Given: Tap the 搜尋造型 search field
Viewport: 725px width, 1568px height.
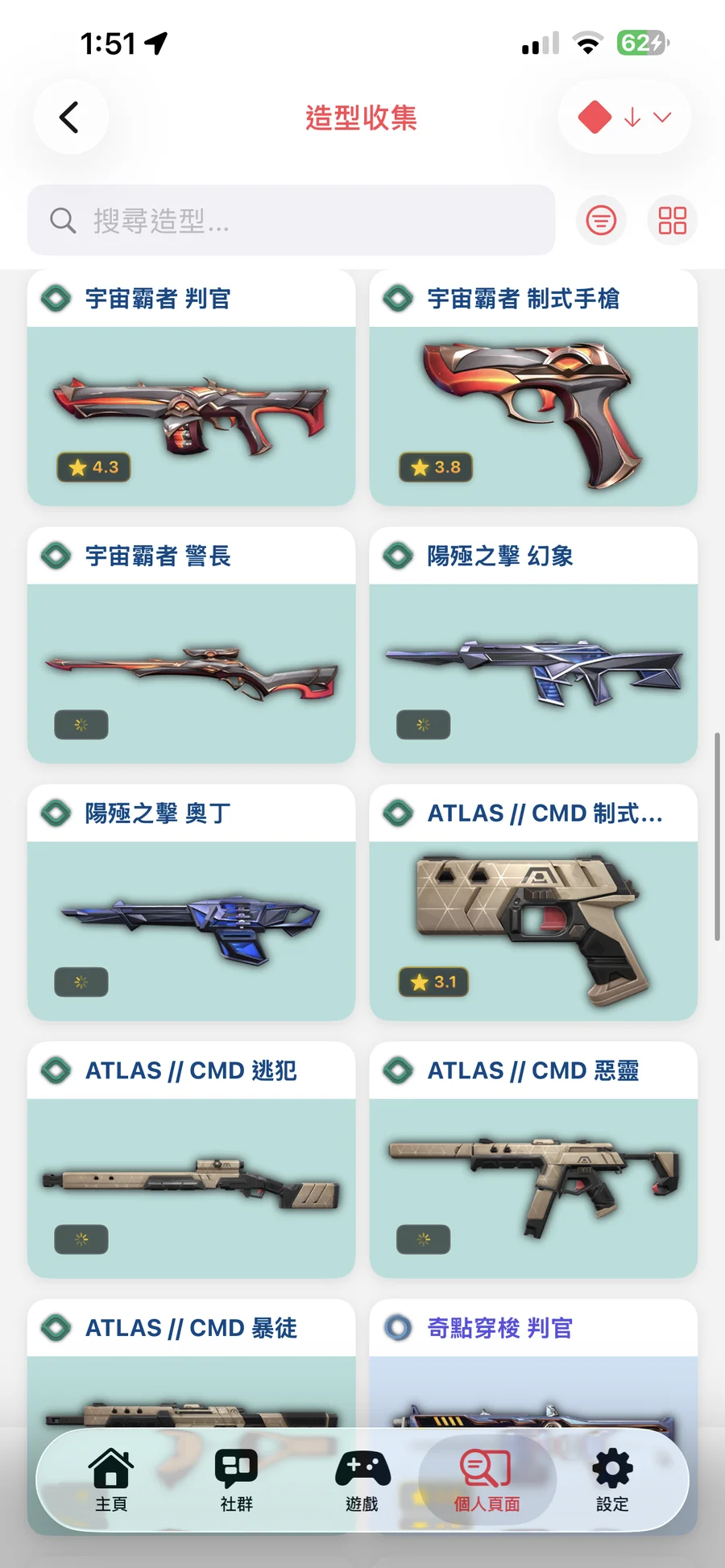Looking at the screenshot, I should coord(290,220).
